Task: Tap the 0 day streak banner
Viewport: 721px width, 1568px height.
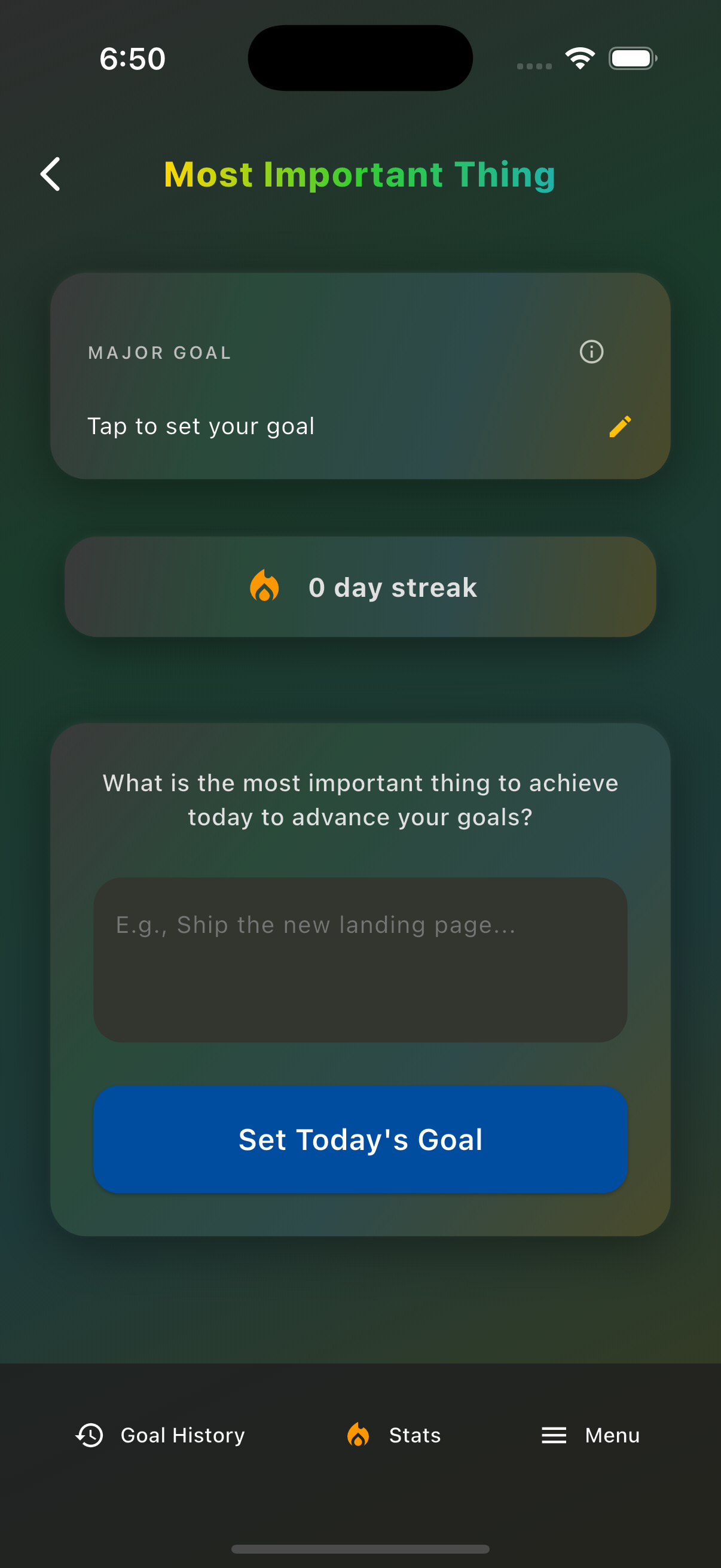Action: tap(360, 586)
